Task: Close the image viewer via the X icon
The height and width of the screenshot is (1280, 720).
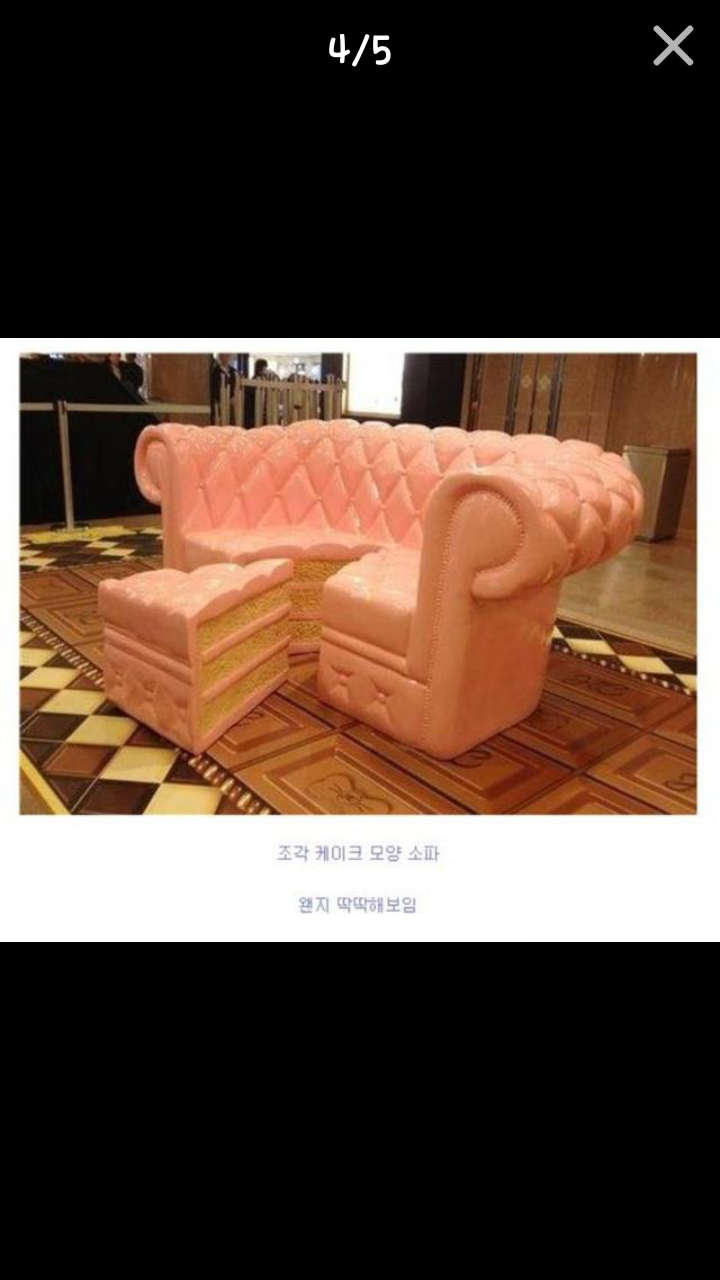Action: pos(674,45)
